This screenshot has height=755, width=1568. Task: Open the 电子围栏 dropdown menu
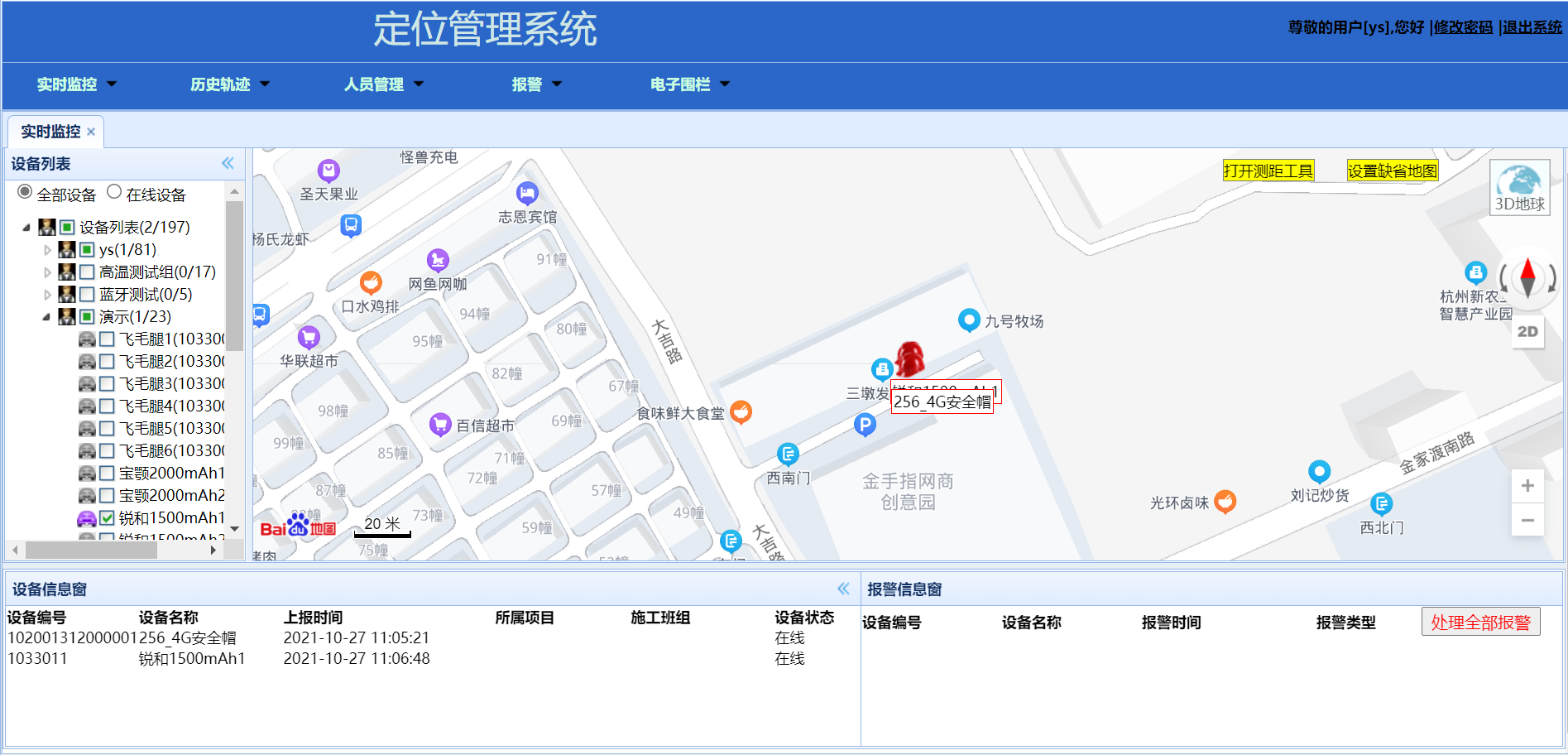click(689, 84)
